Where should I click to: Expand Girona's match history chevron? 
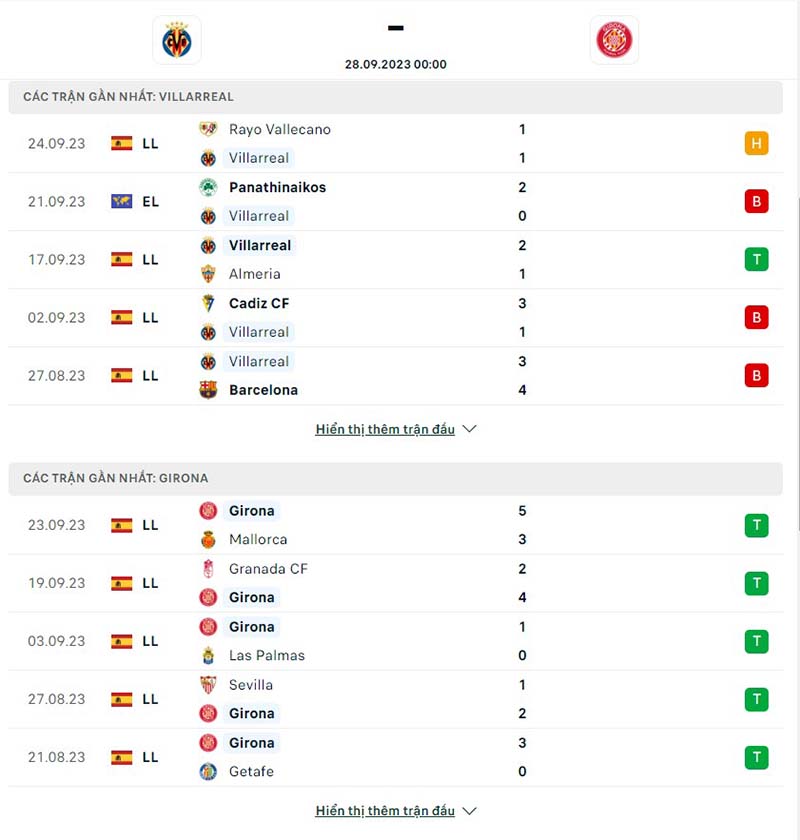(469, 810)
